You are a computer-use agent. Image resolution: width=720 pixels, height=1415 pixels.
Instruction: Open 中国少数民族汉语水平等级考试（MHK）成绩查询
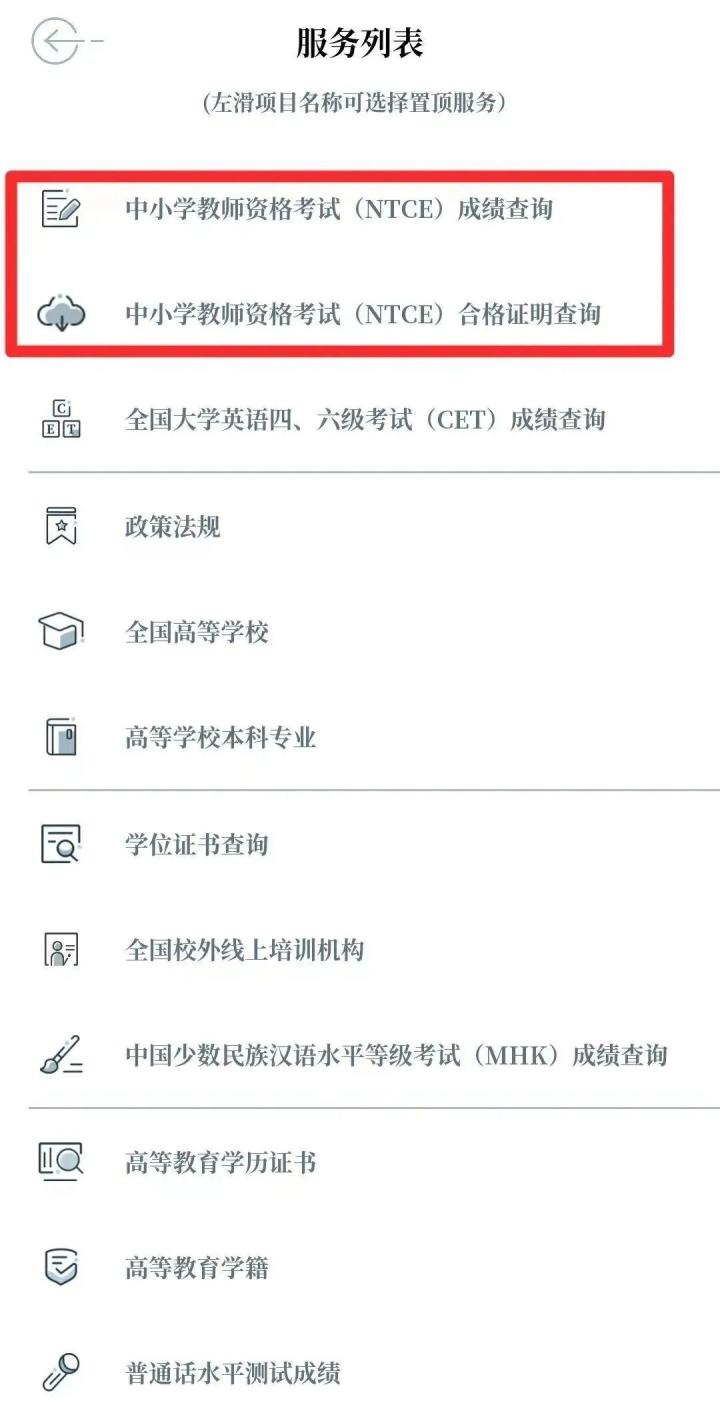pos(360,1055)
